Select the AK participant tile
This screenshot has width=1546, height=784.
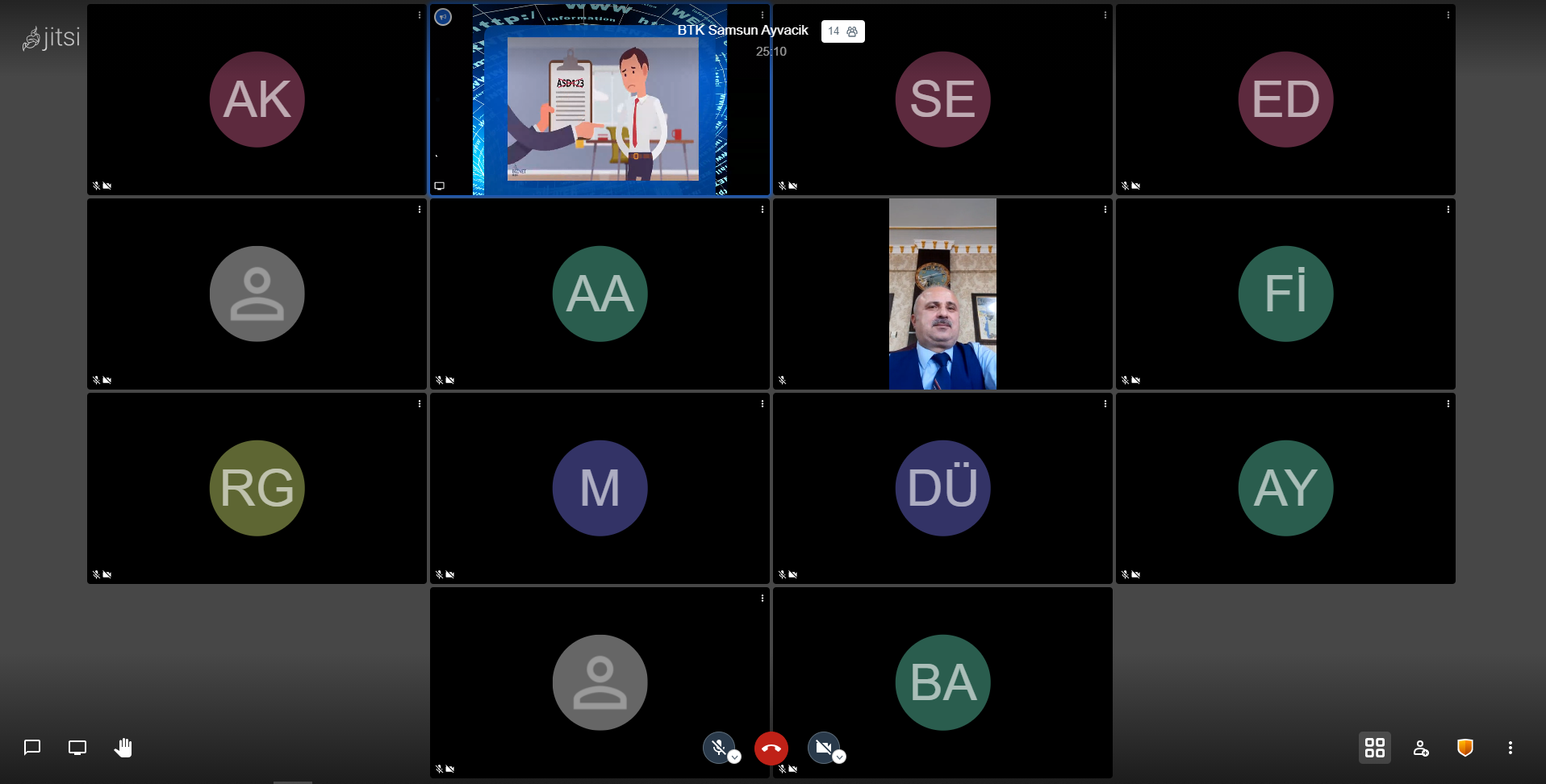257,100
